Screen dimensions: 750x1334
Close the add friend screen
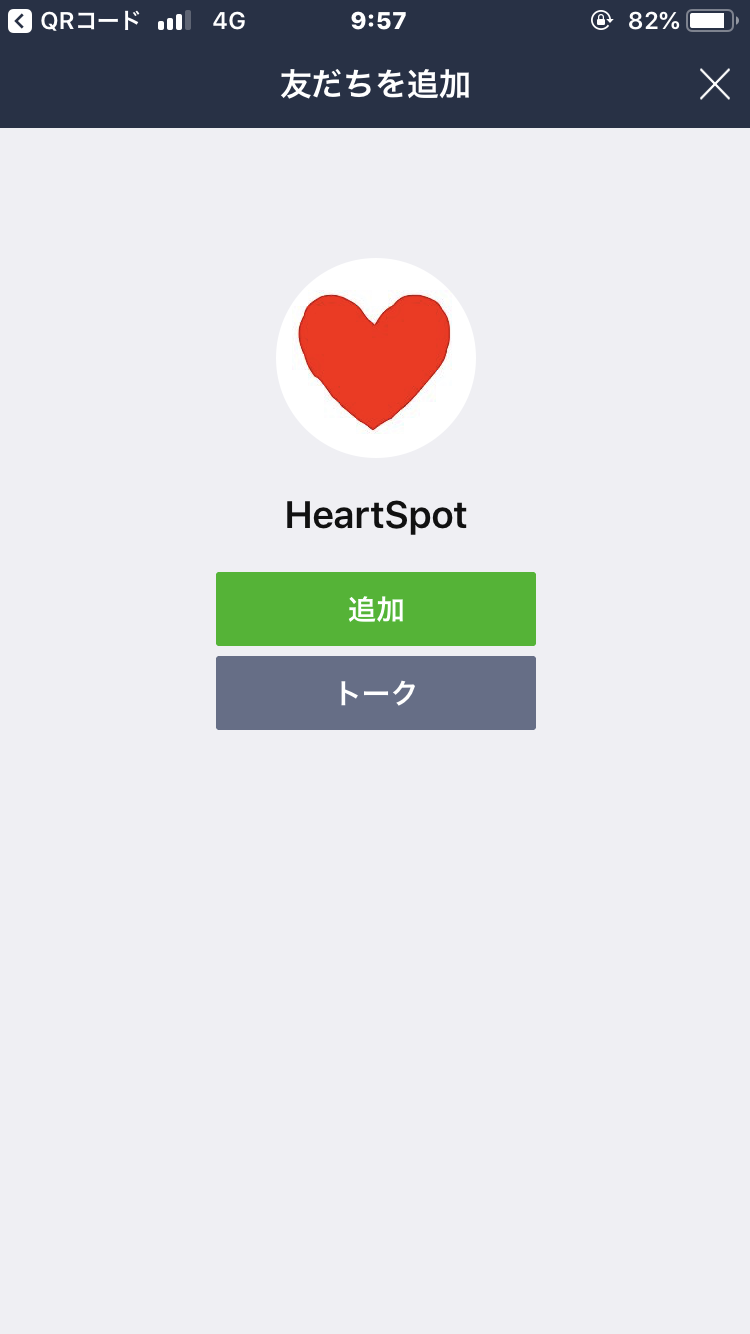714,85
